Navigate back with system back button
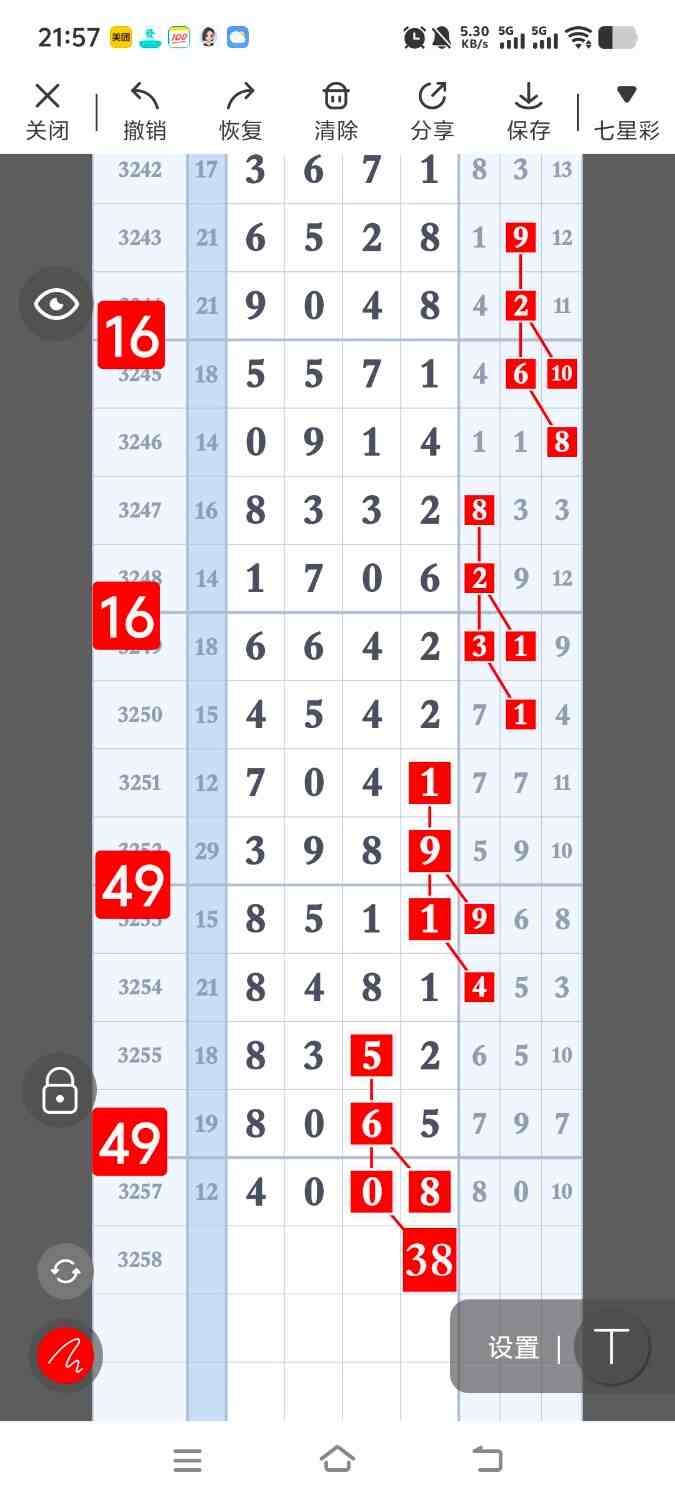Screen dimensions: 675x1500 pyautogui.click(x=487, y=1460)
